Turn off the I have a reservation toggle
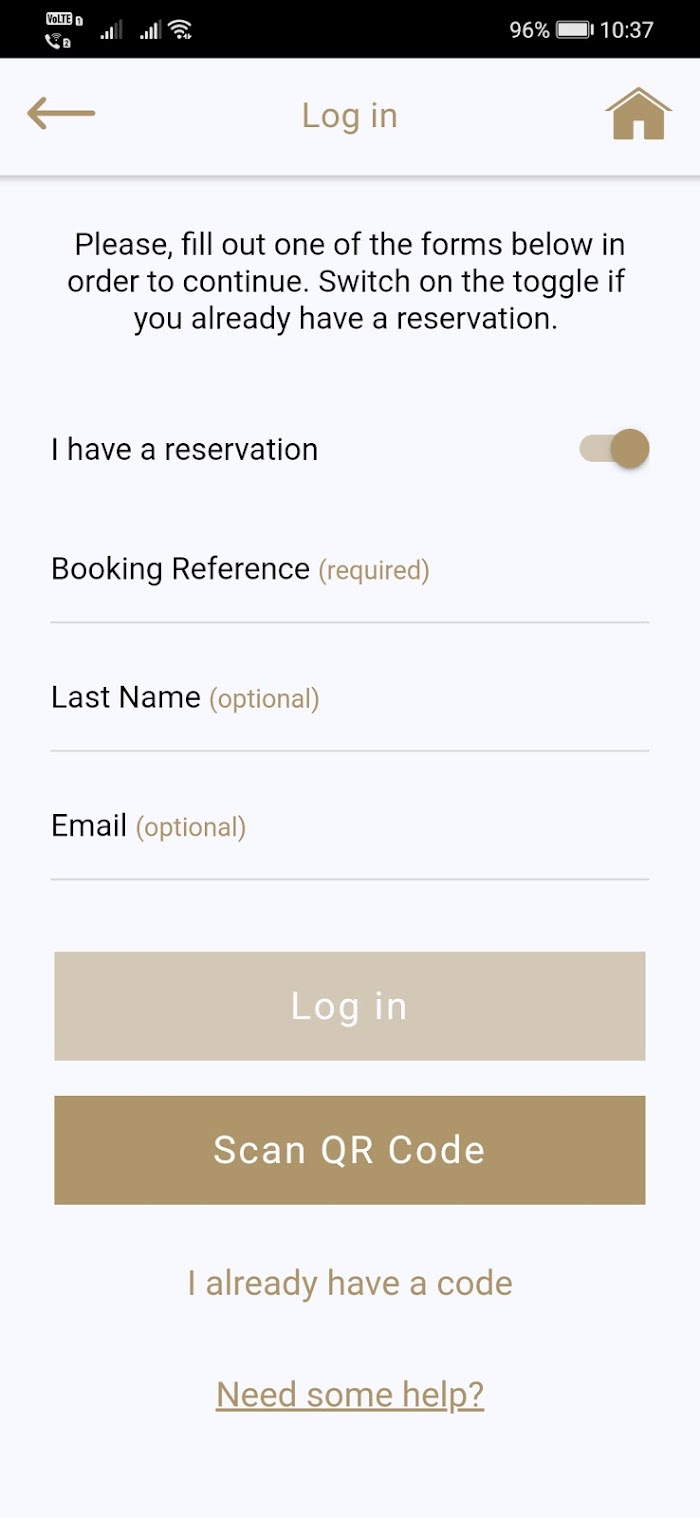 [x=614, y=449]
